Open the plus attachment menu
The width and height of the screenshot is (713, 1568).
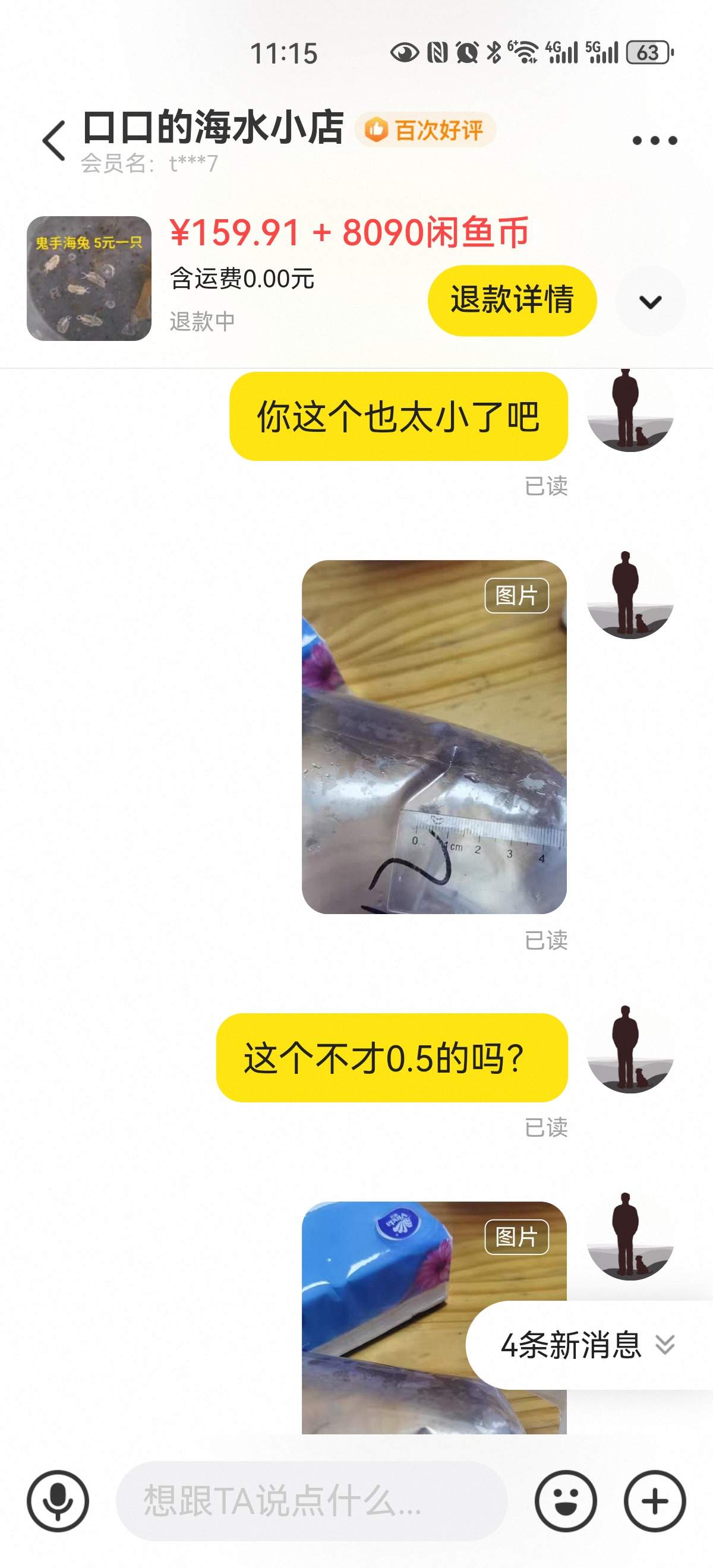click(655, 1500)
